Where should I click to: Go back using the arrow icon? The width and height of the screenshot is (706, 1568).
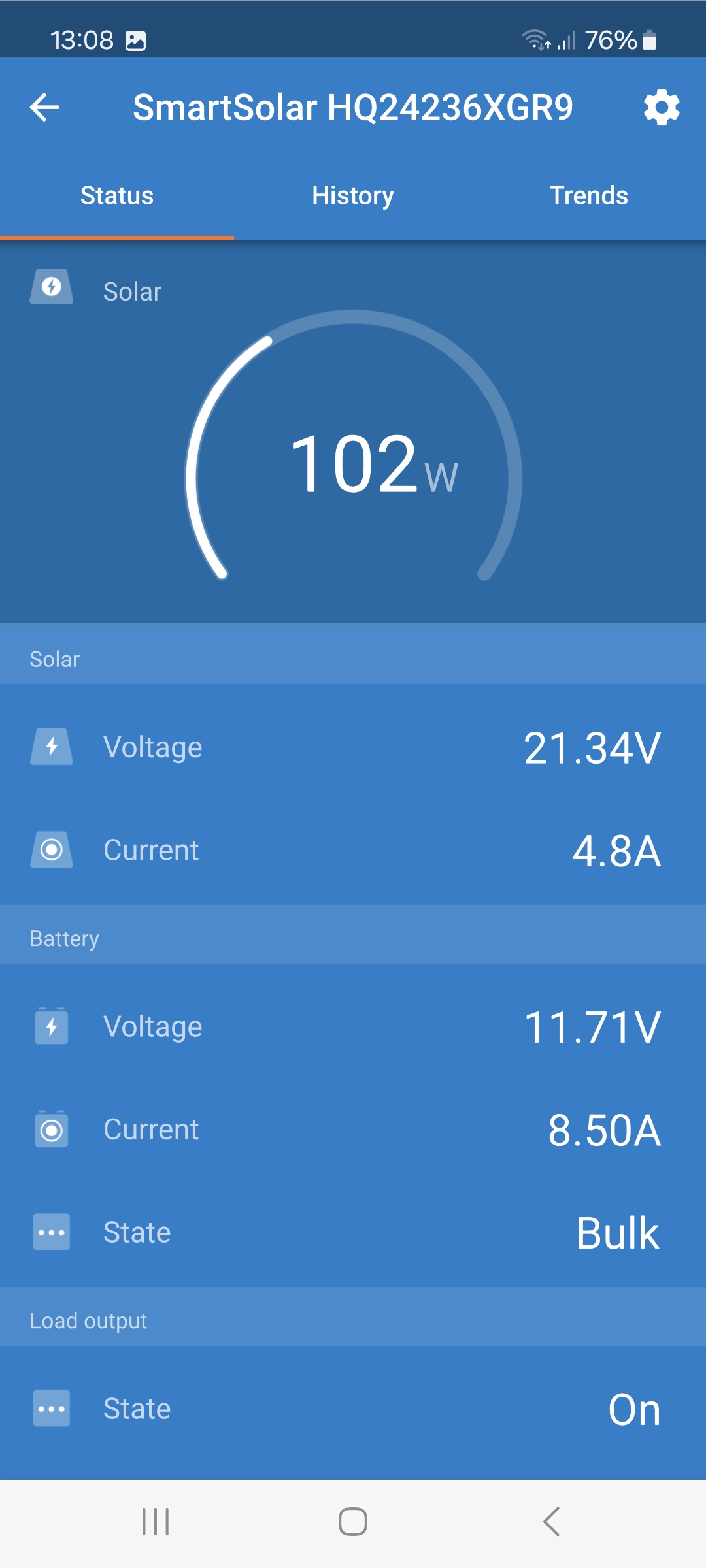(x=44, y=107)
